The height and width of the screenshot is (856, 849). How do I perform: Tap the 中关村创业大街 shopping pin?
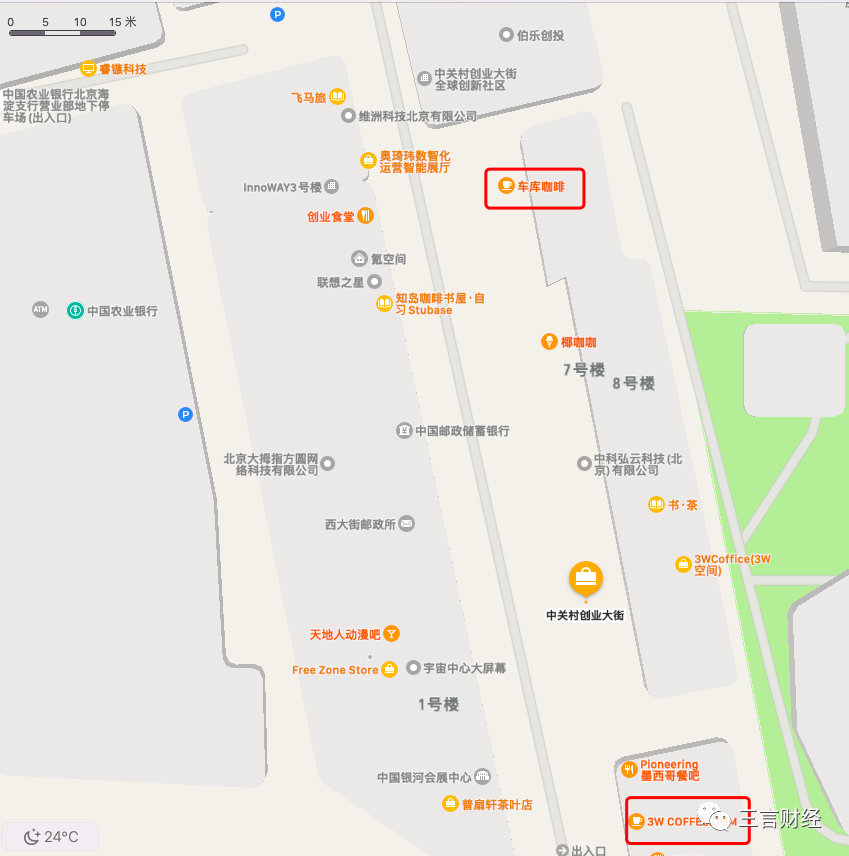click(585, 577)
